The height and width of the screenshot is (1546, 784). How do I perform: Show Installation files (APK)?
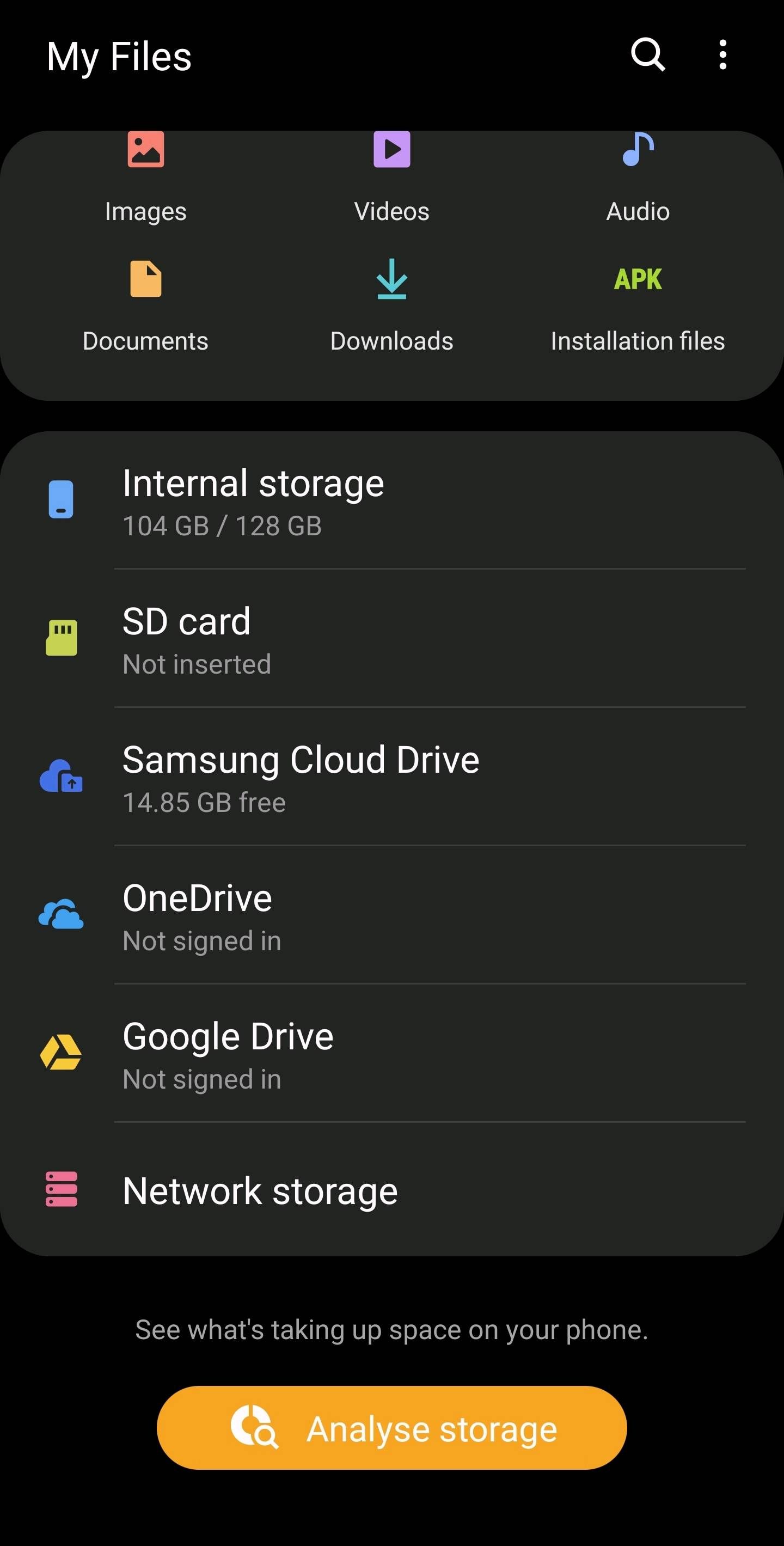638,306
